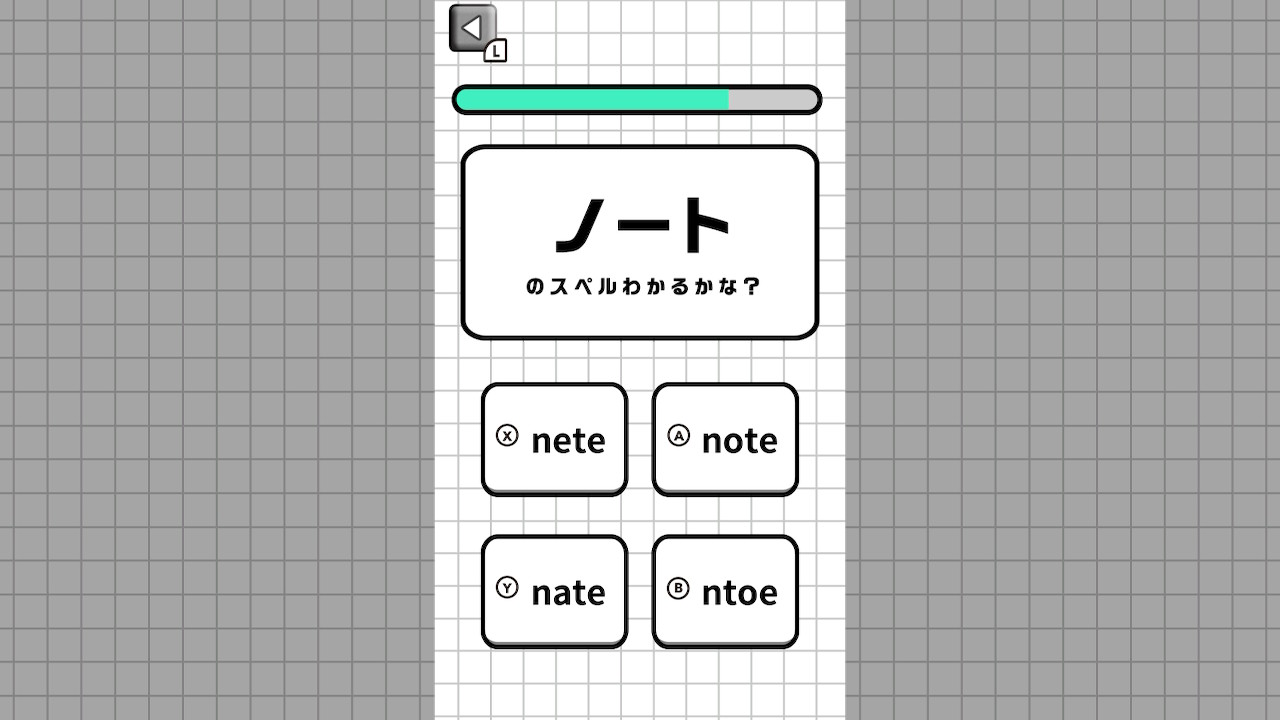Tap the answer "ntoe"
1280x720 pixels.
(725, 591)
